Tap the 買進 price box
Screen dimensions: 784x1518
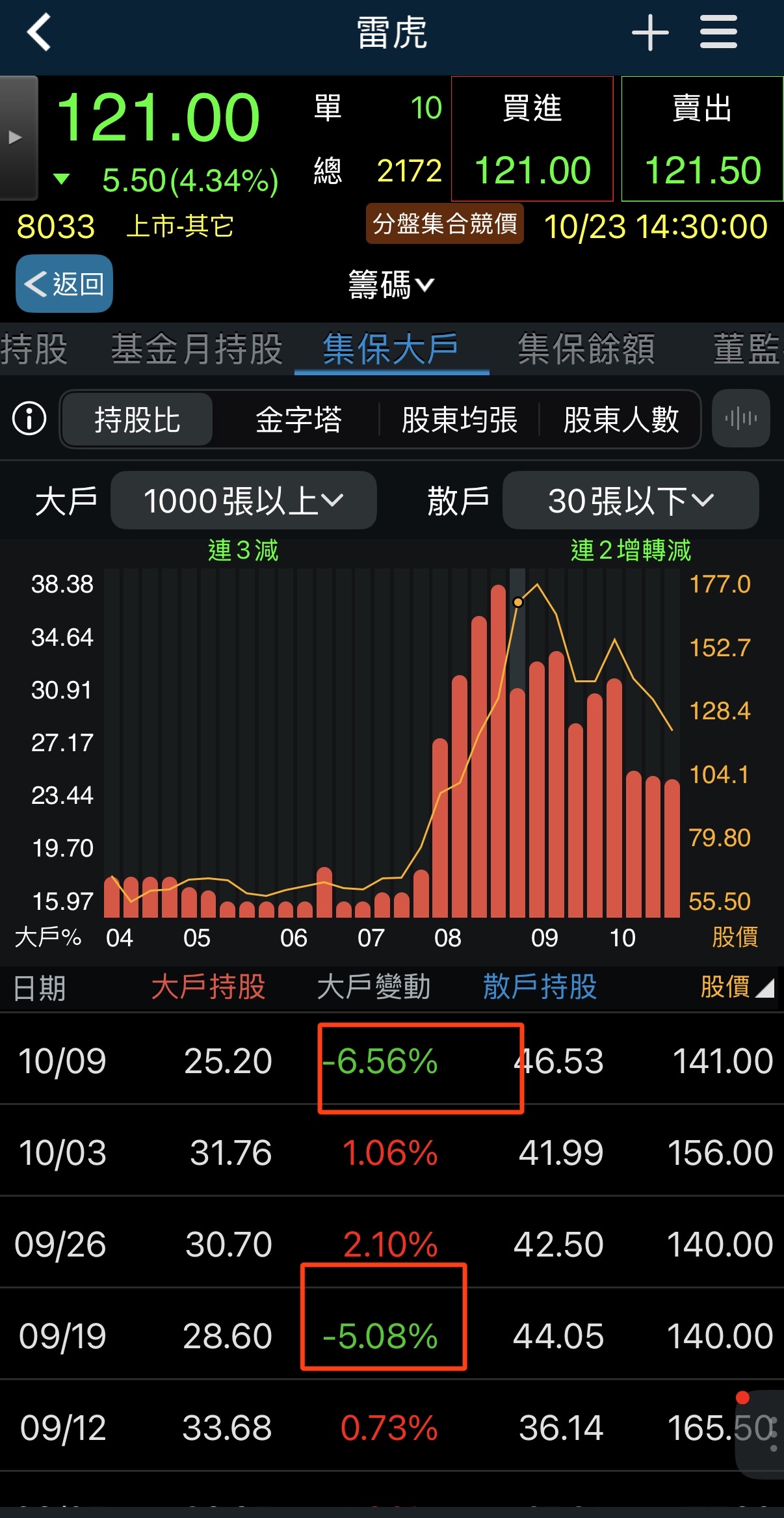pos(532,139)
